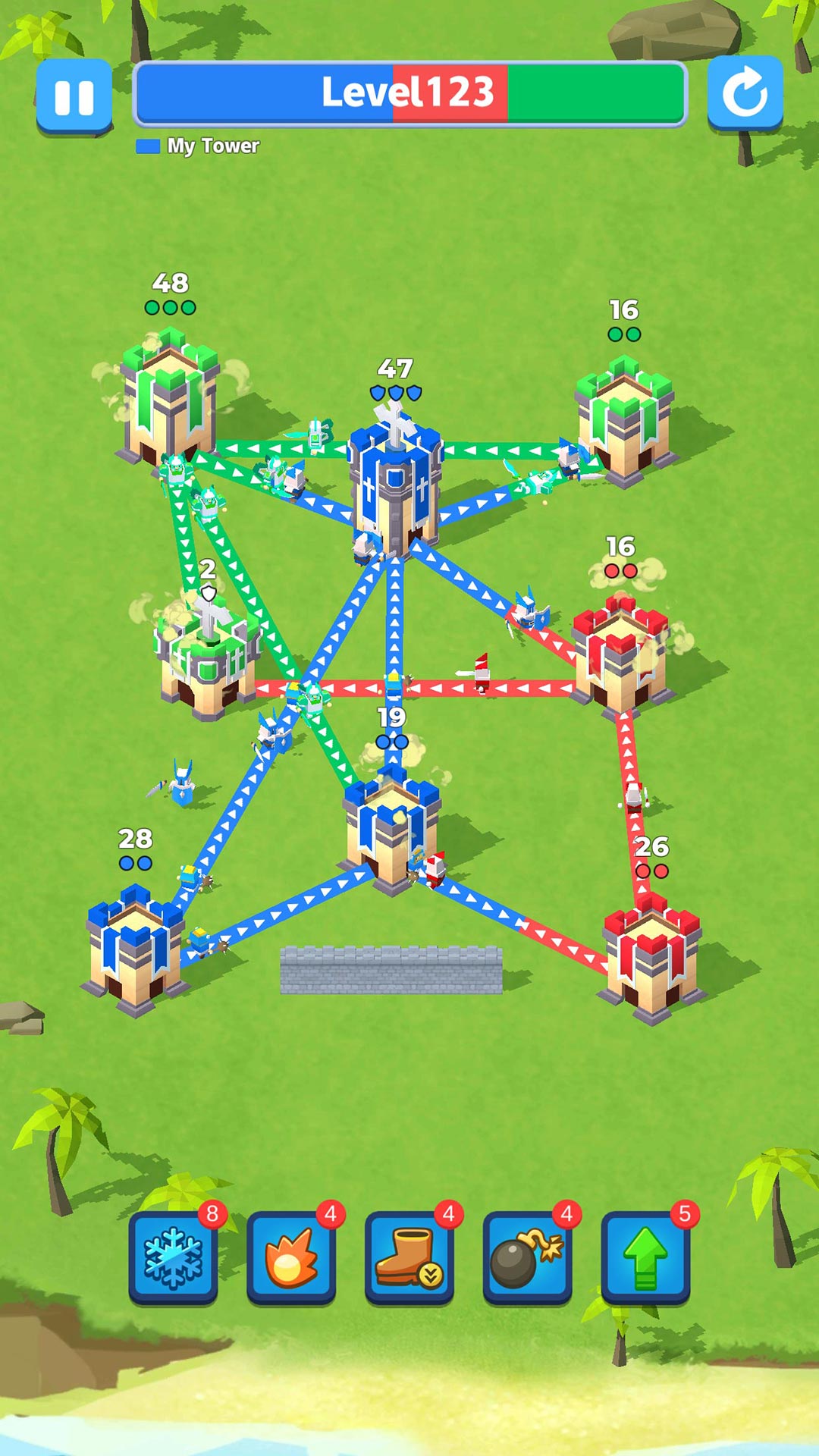Screen dimensions: 819x1456
Task: Select the blue tower showing 47 troops
Action: pyautogui.click(x=397, y=478)
